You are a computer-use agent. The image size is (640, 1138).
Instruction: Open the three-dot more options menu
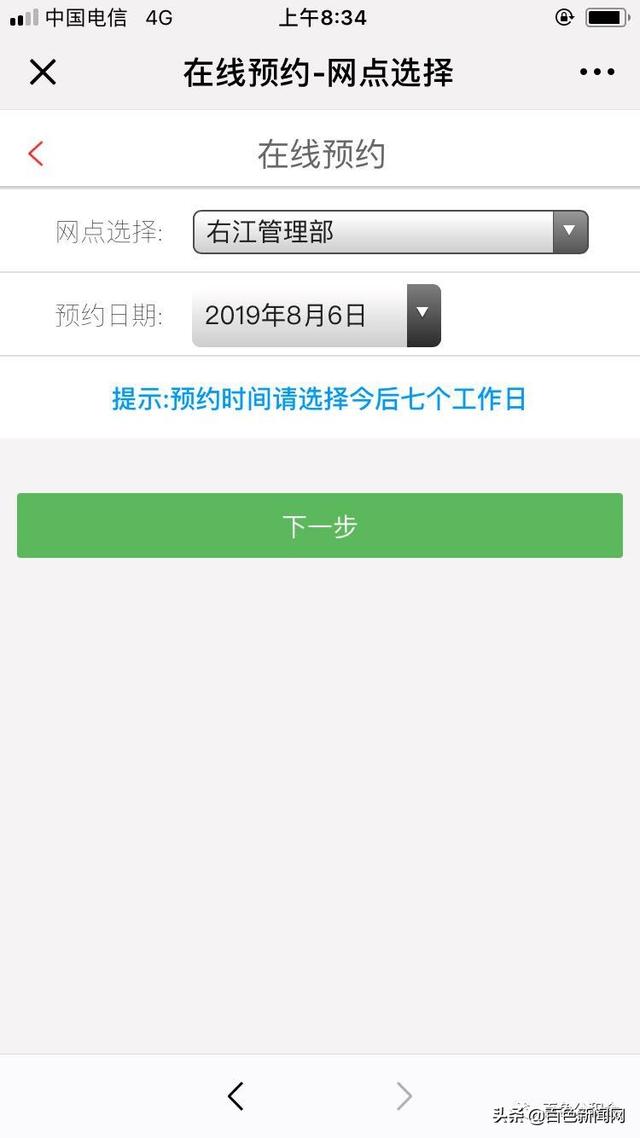coord(597,72)
